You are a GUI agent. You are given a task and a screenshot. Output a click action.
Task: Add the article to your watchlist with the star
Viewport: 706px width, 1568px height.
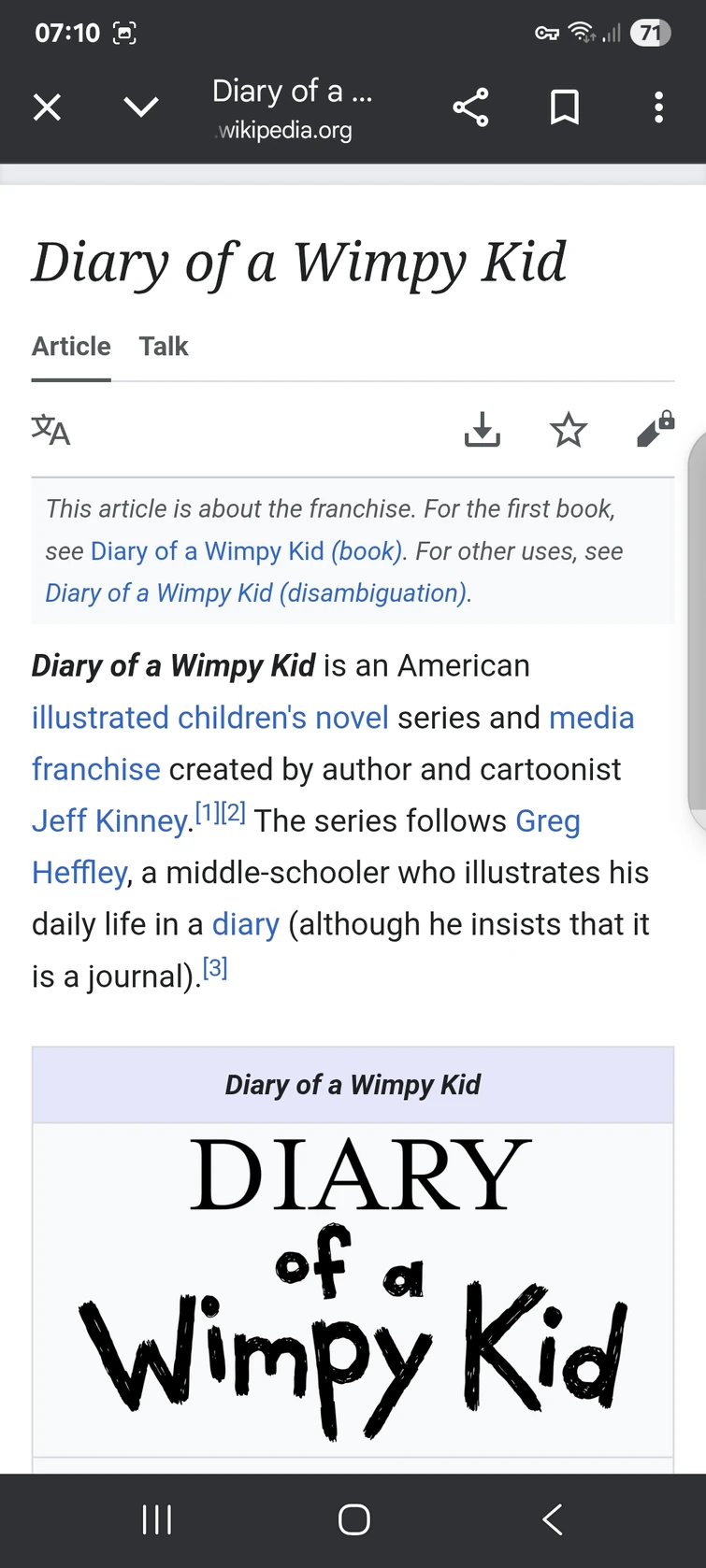[x=568, y=430]
